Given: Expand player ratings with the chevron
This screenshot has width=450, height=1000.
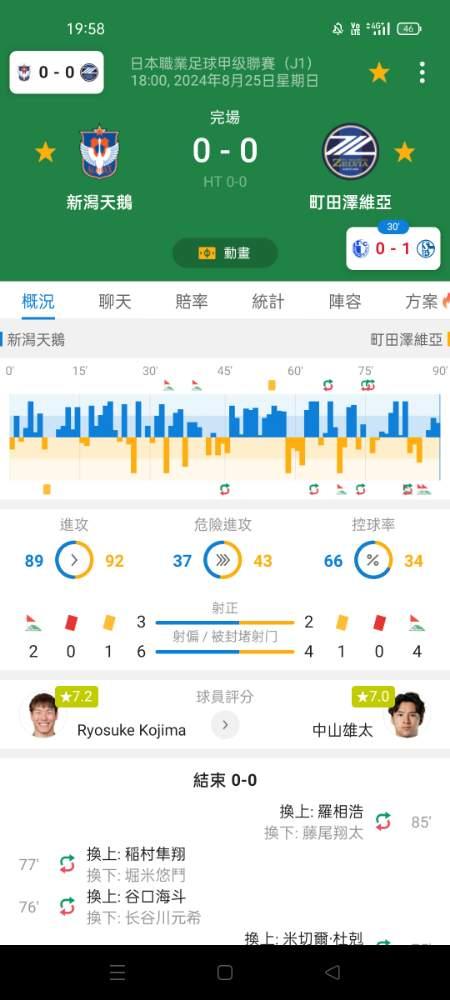Looking at the screenshot, I should (225, 724).
